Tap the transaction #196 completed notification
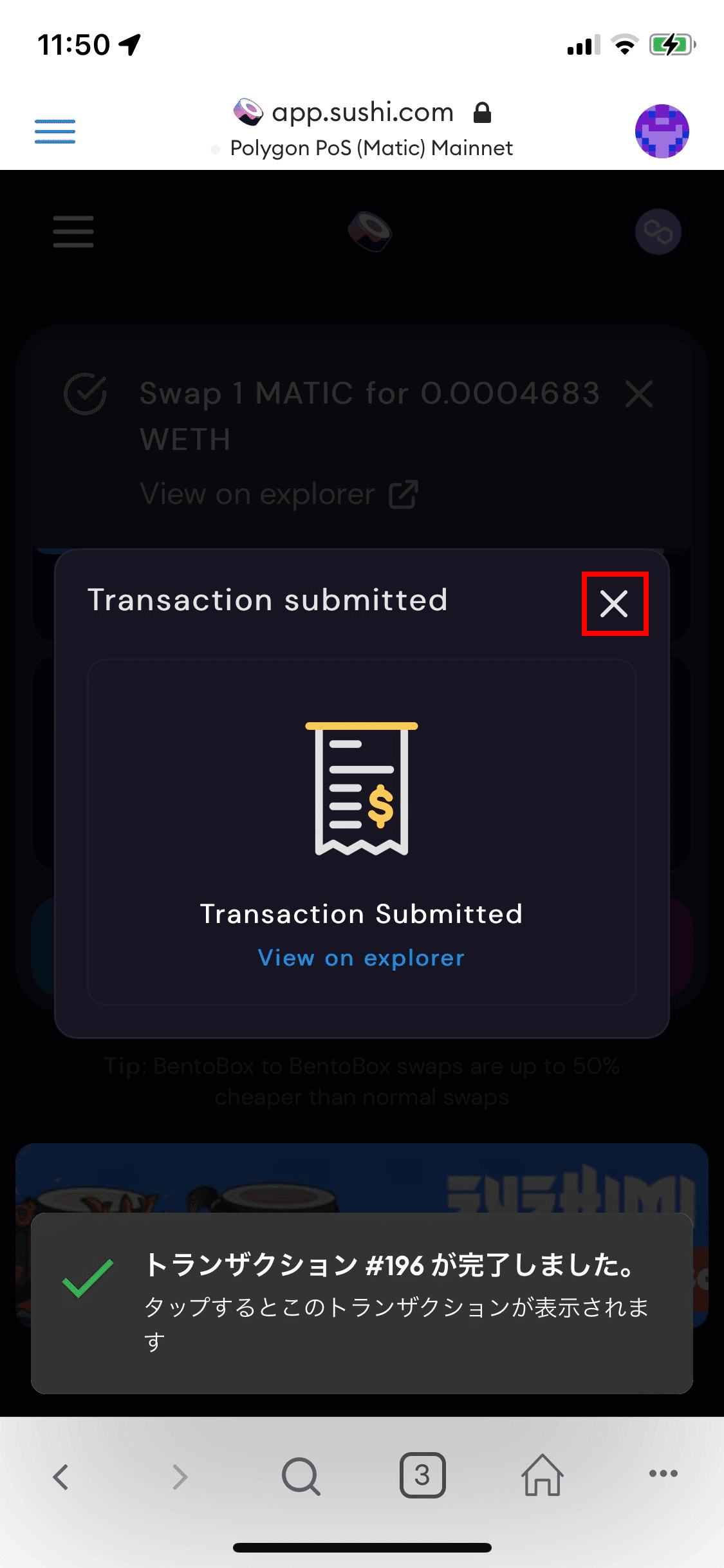The width and height of the screenshot is (724, 1568). (x=362, y=1303)
